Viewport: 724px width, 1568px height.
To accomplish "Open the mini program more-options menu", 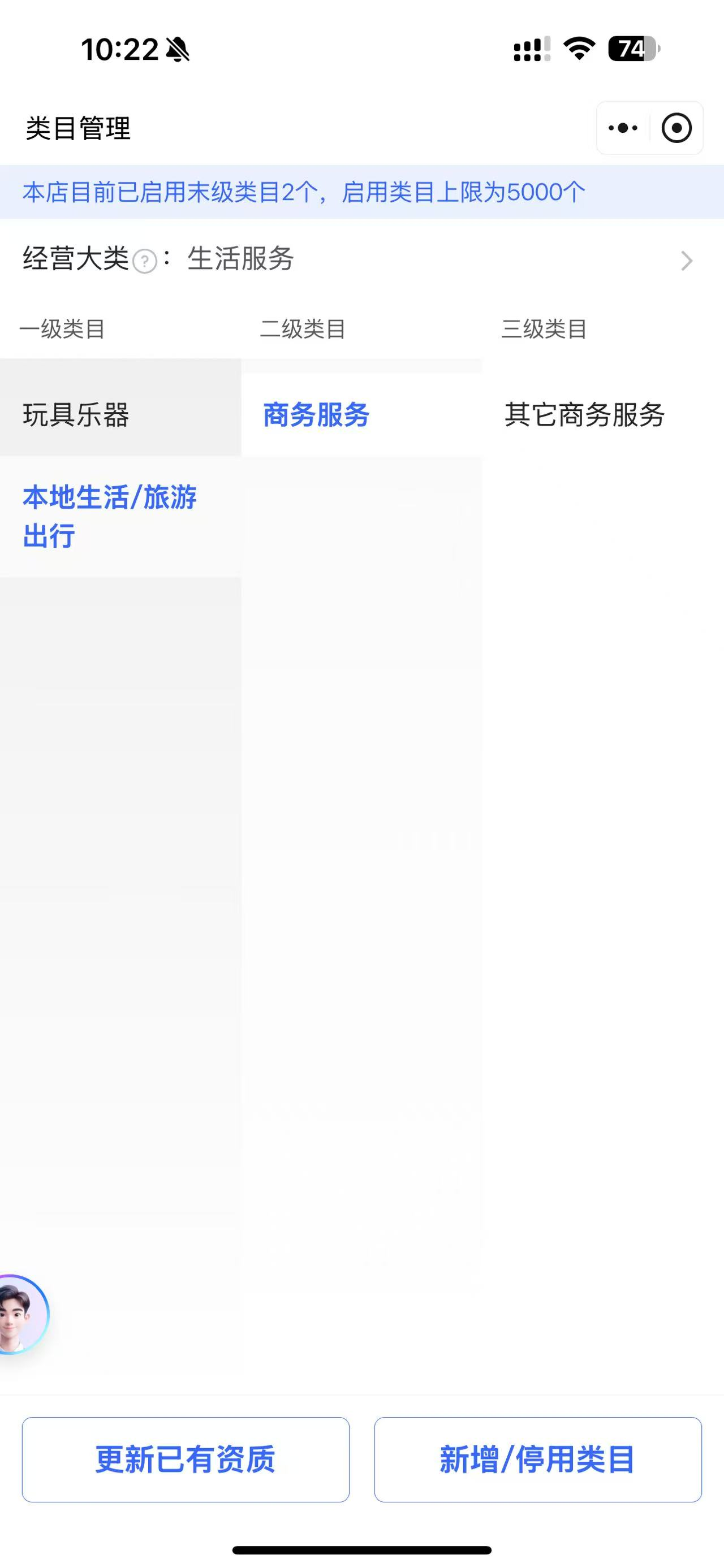I will [x=623, y=128].
